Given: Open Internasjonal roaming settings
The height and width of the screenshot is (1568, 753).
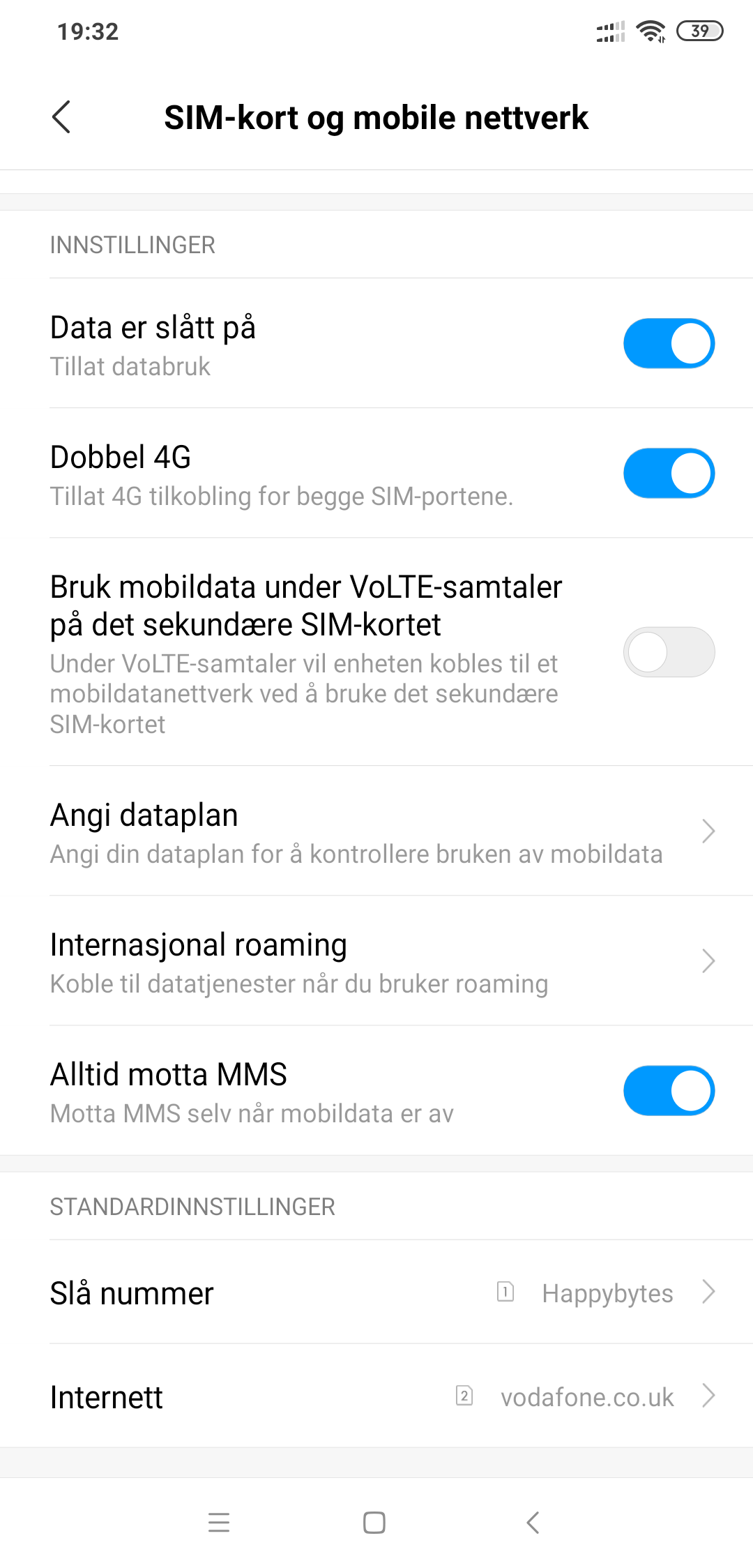Looking at the screenshot, I should click(x=376, y=960).
